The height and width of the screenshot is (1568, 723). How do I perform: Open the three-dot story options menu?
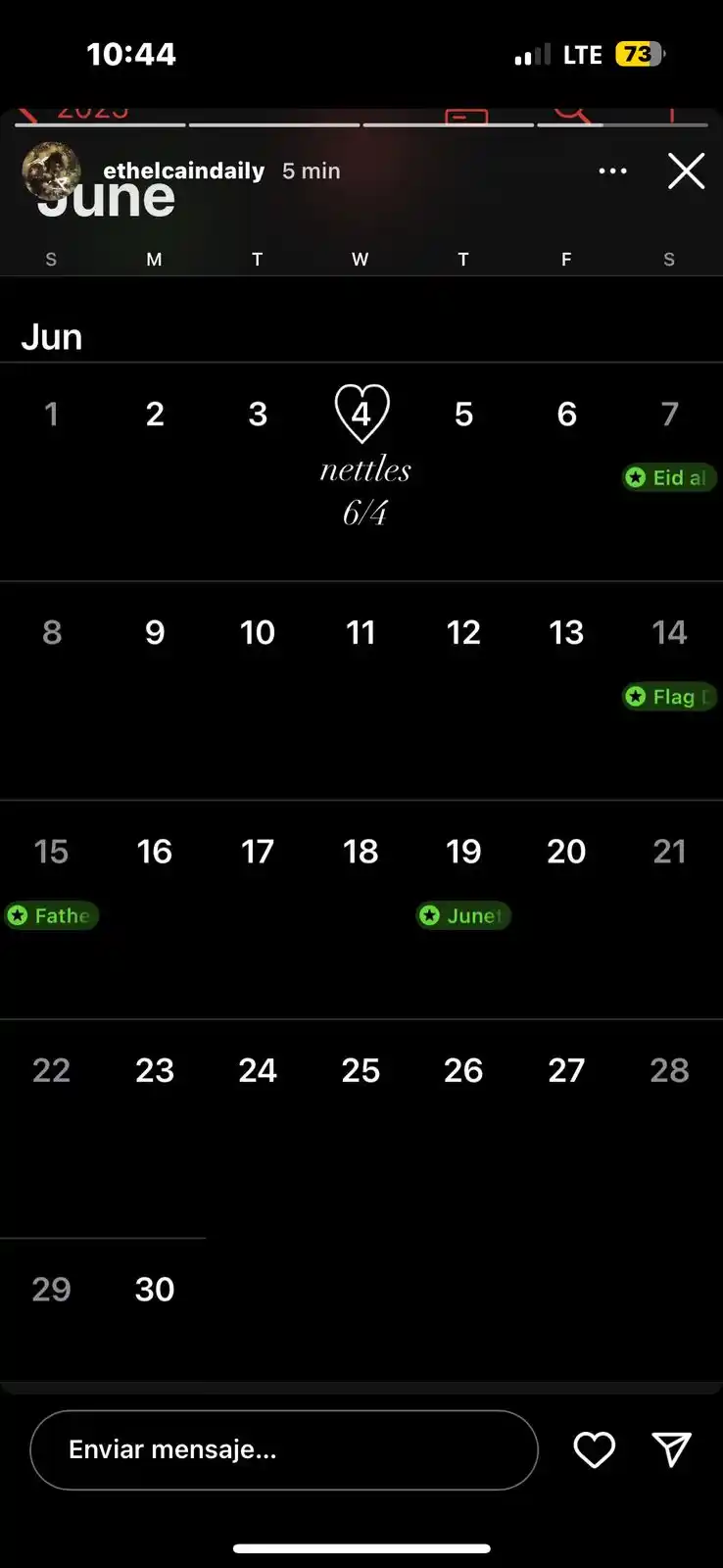coord(612,171)
